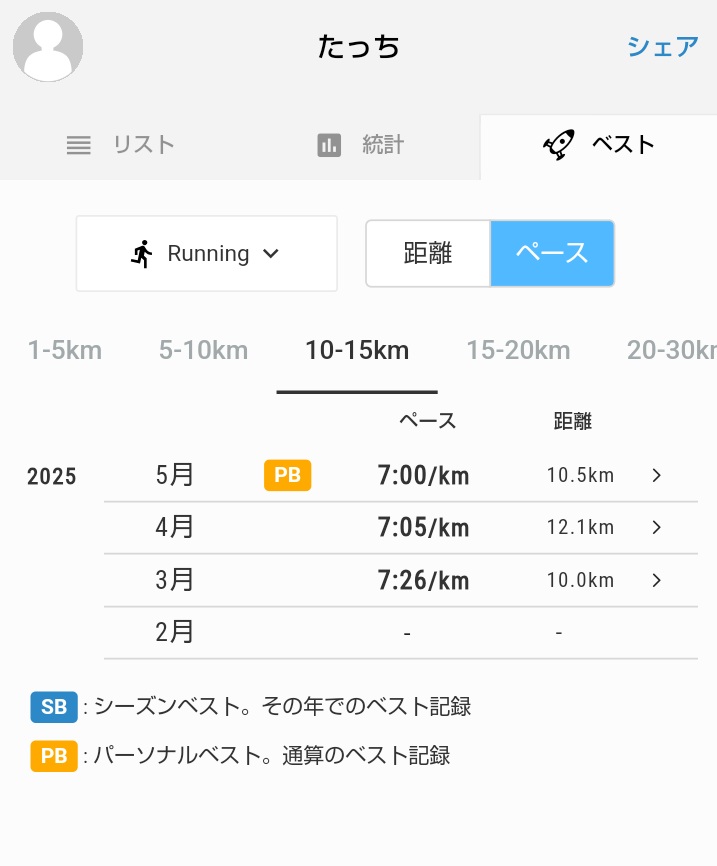Open the Running activity dropdown
Image resolution: width=717 pixels, height=866 pixels.
coord(206,254)
